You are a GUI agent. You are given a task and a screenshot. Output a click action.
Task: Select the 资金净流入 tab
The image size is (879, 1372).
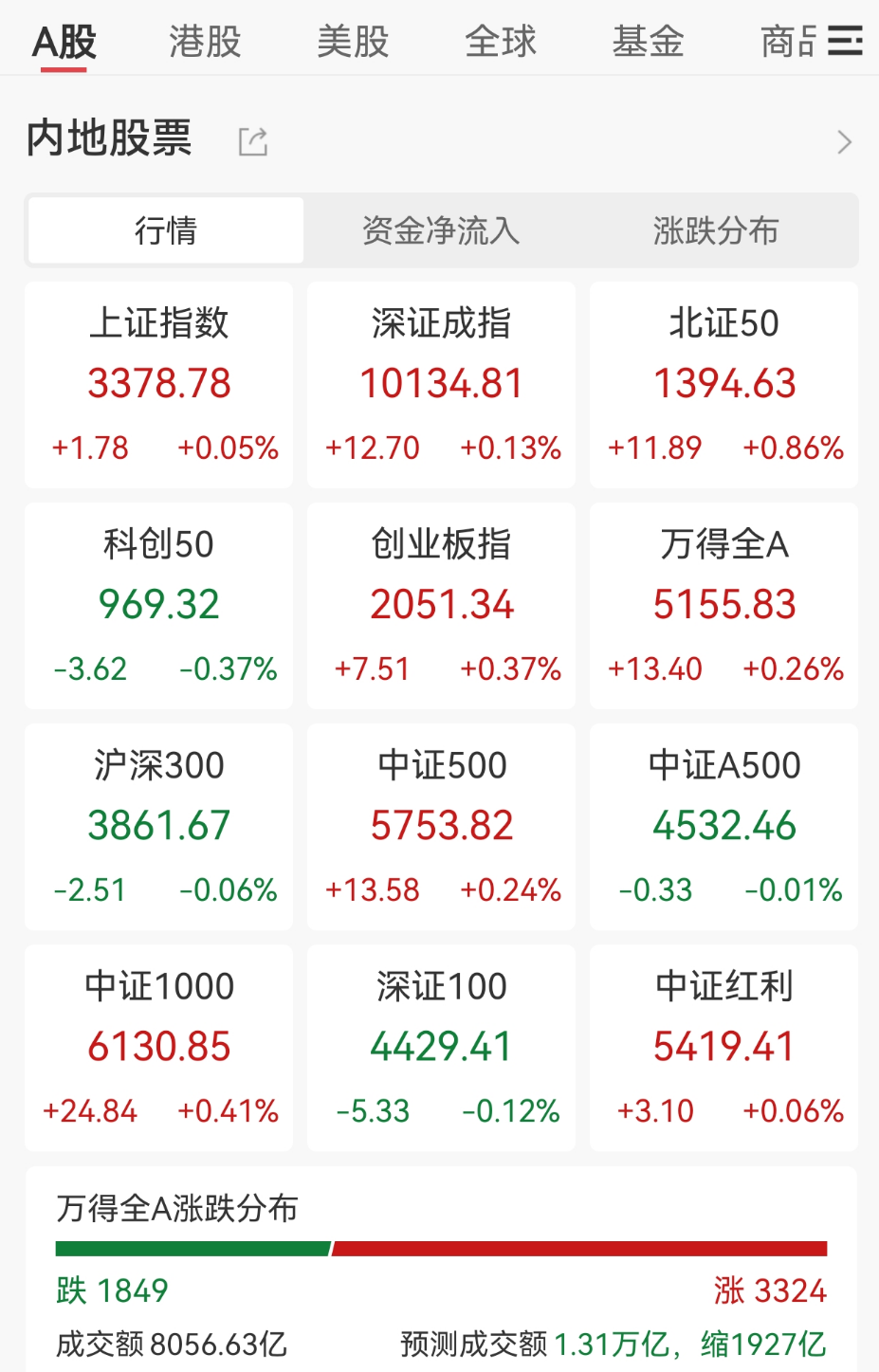pos(439,229)
